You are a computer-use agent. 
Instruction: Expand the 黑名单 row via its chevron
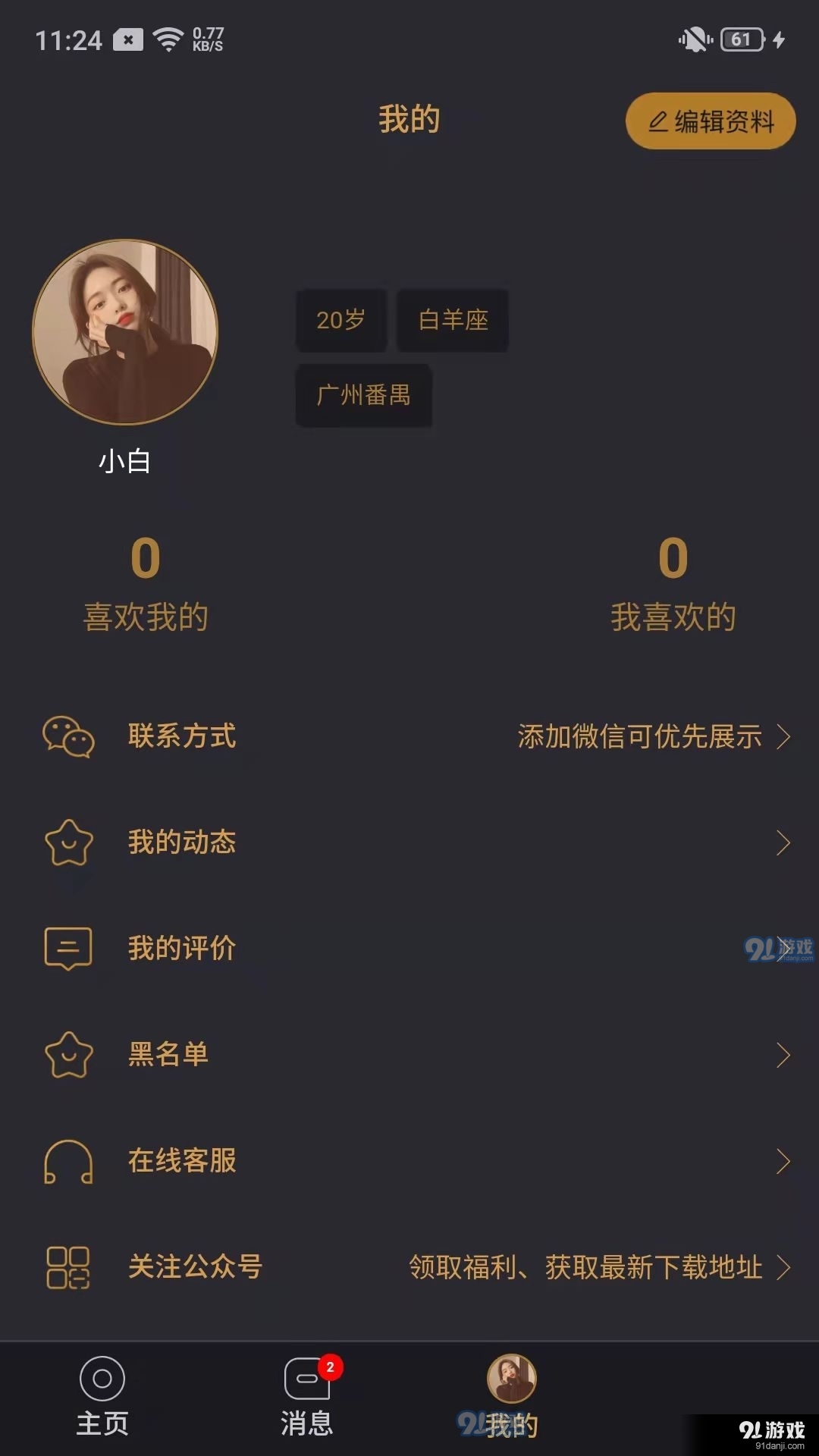[x=784, y=1054]
